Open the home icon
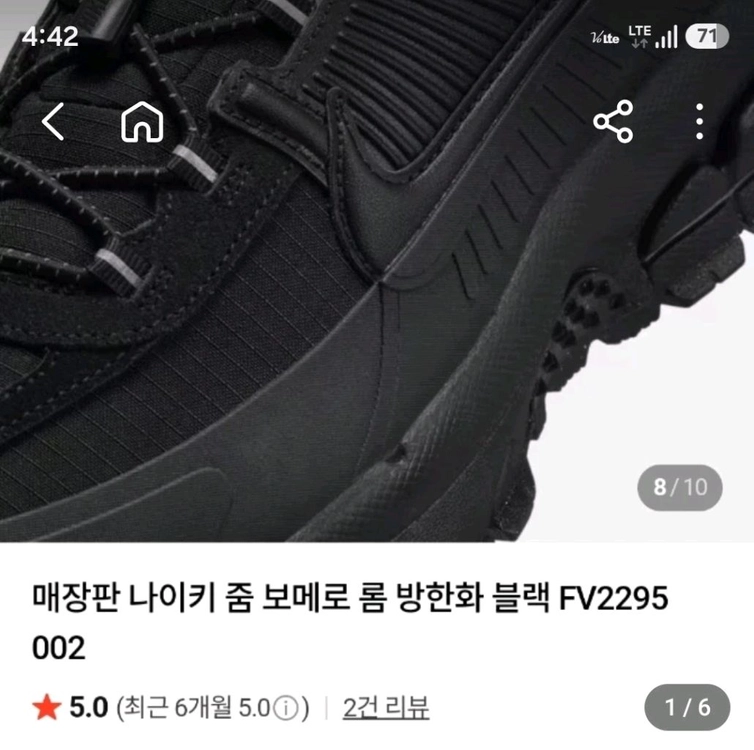This screenshot has height=750, width=754. [142, 122]
